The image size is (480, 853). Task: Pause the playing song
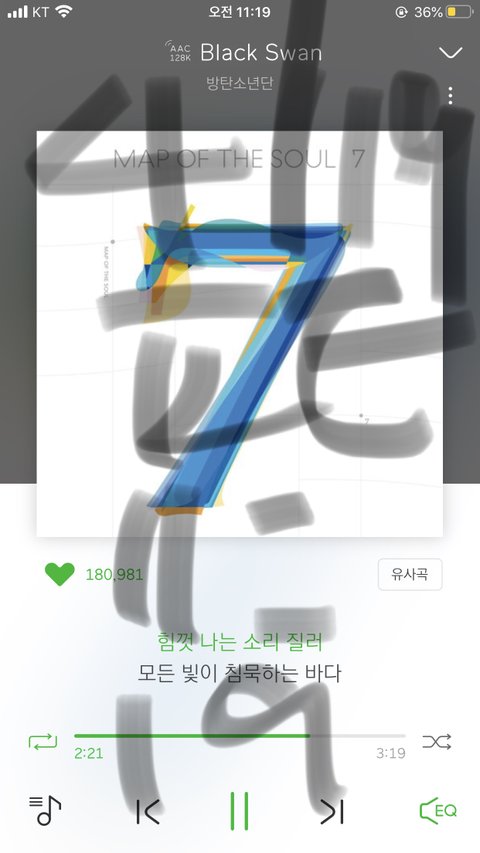(239, 811)
